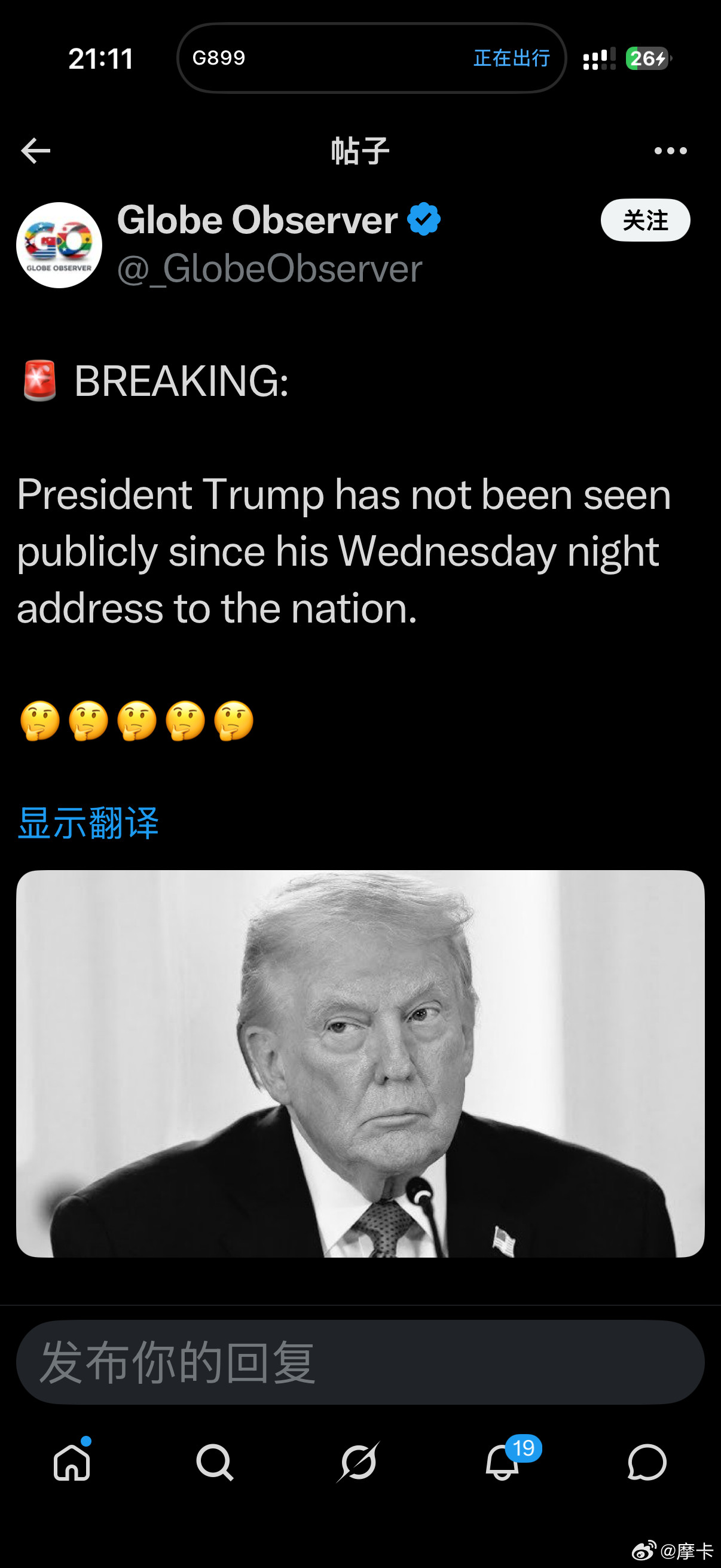Select the 帖子 title tab

point(360,150)
